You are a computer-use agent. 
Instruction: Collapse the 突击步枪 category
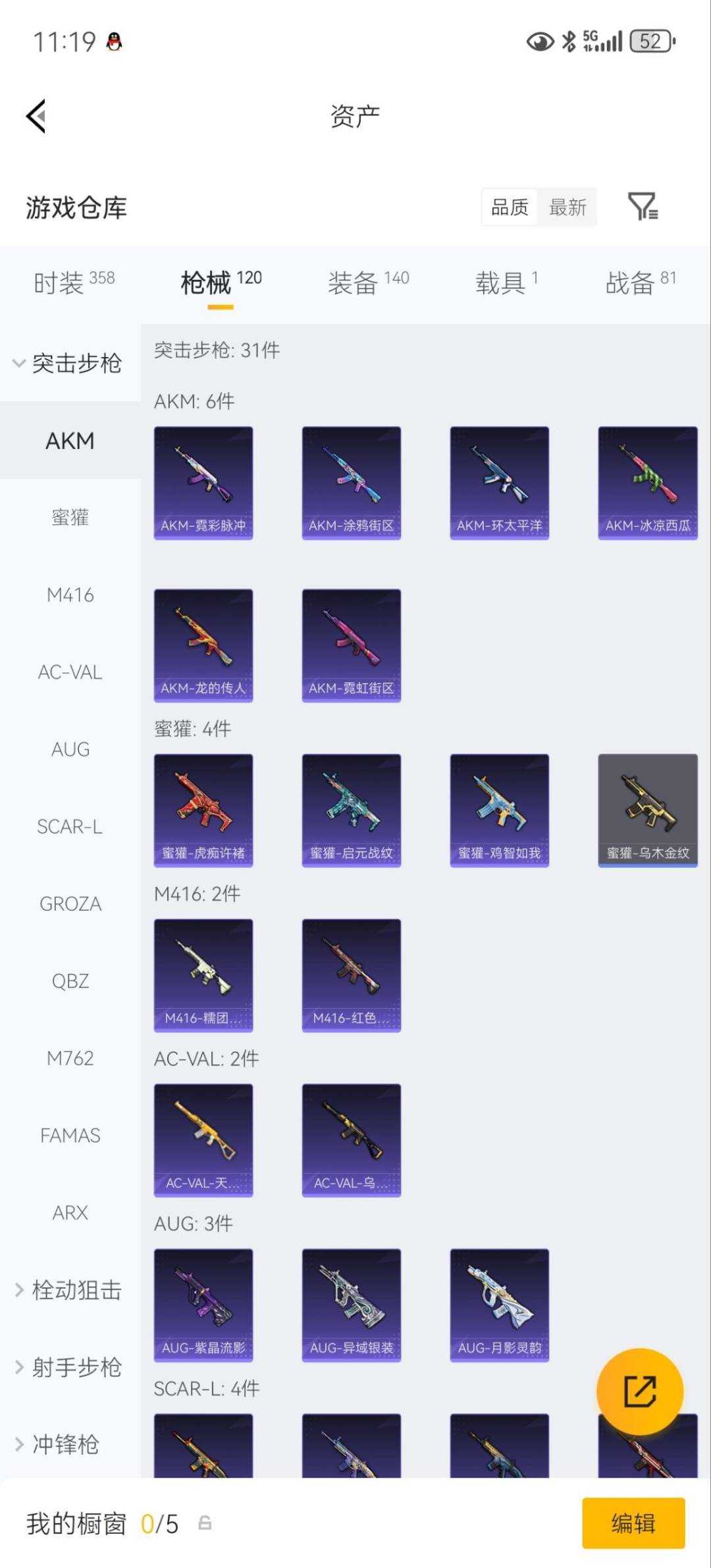[68, 363]
